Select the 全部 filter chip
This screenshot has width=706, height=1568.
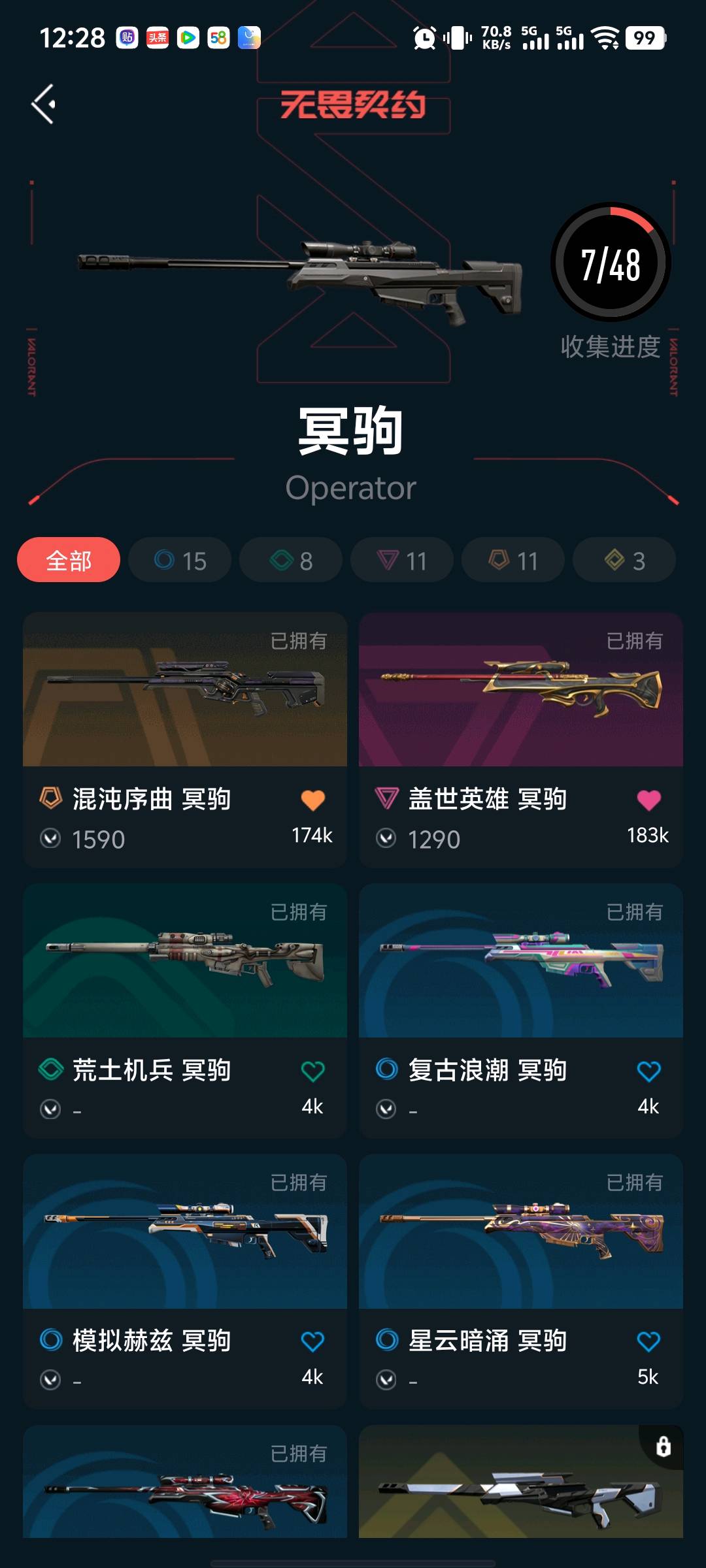coord(69,560)
